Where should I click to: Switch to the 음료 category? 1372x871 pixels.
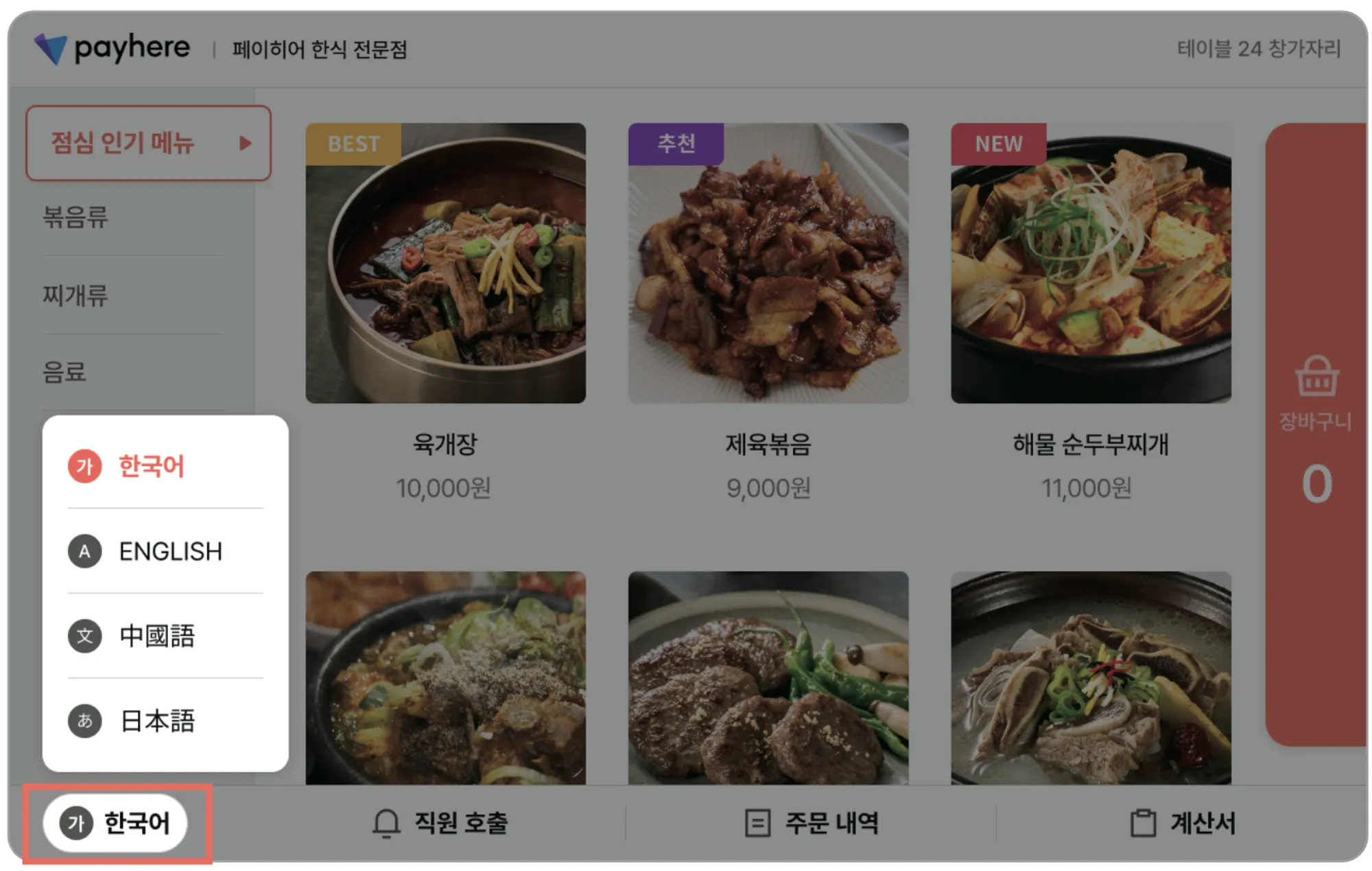point(65,372)
